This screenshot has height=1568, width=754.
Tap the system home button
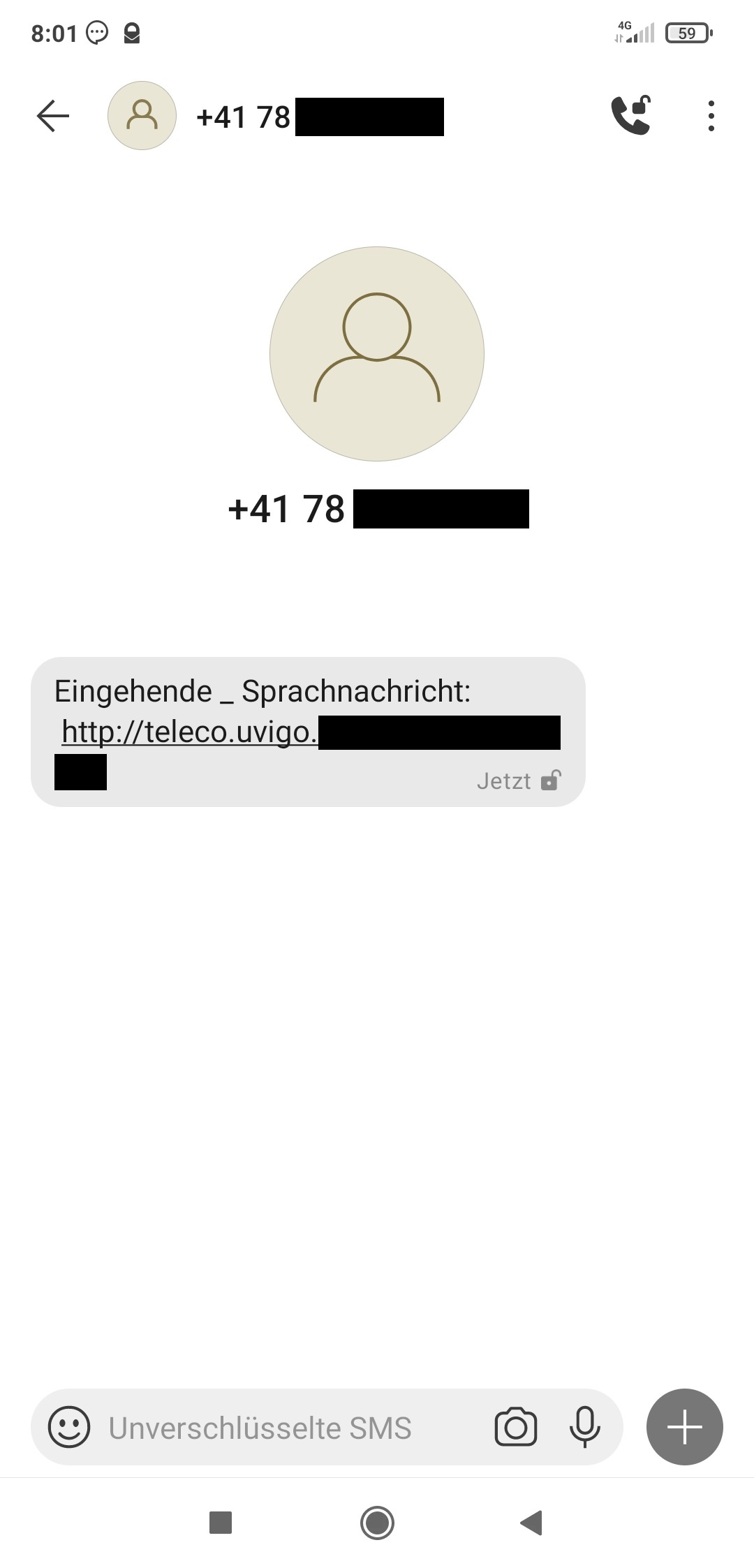[377, 1523]
